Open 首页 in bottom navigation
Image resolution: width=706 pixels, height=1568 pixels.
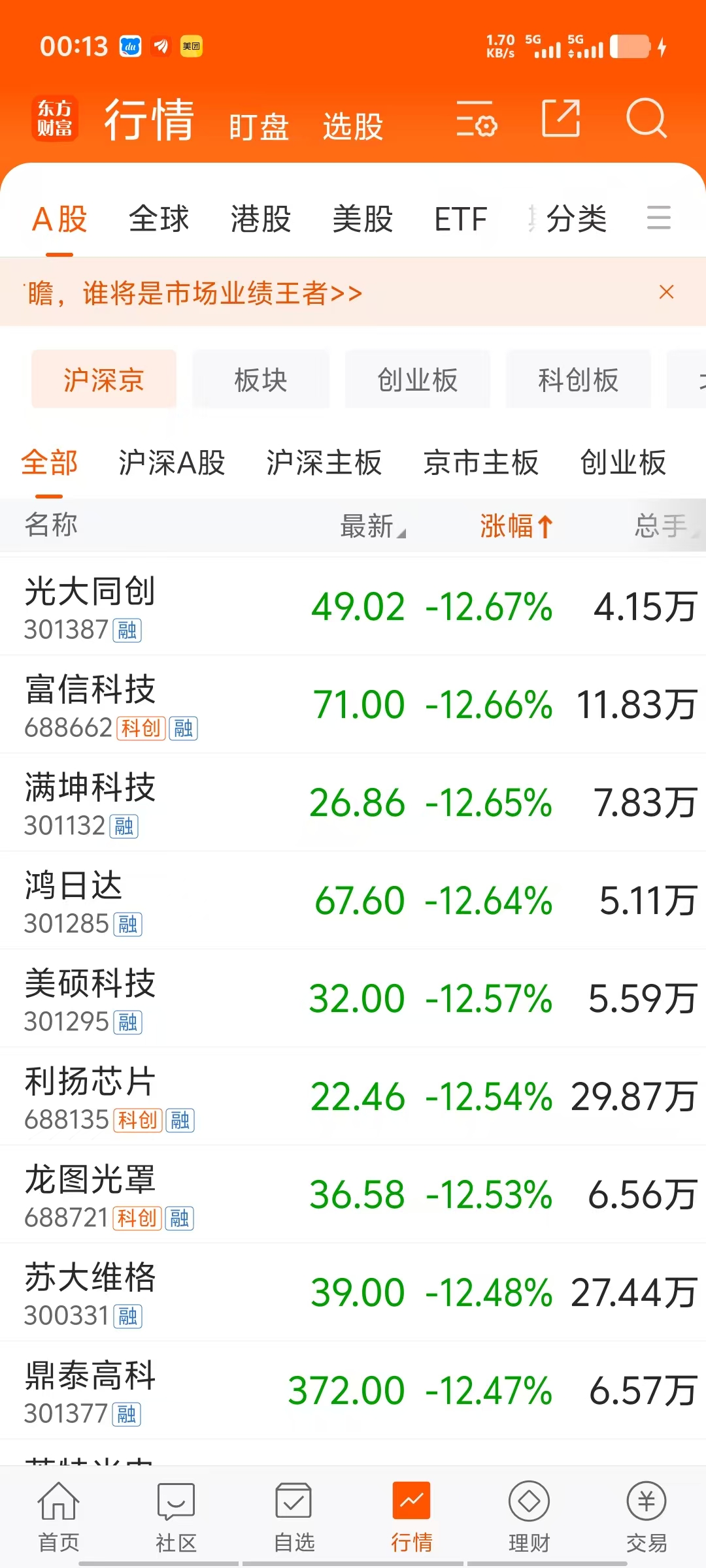pos(59,1517)
